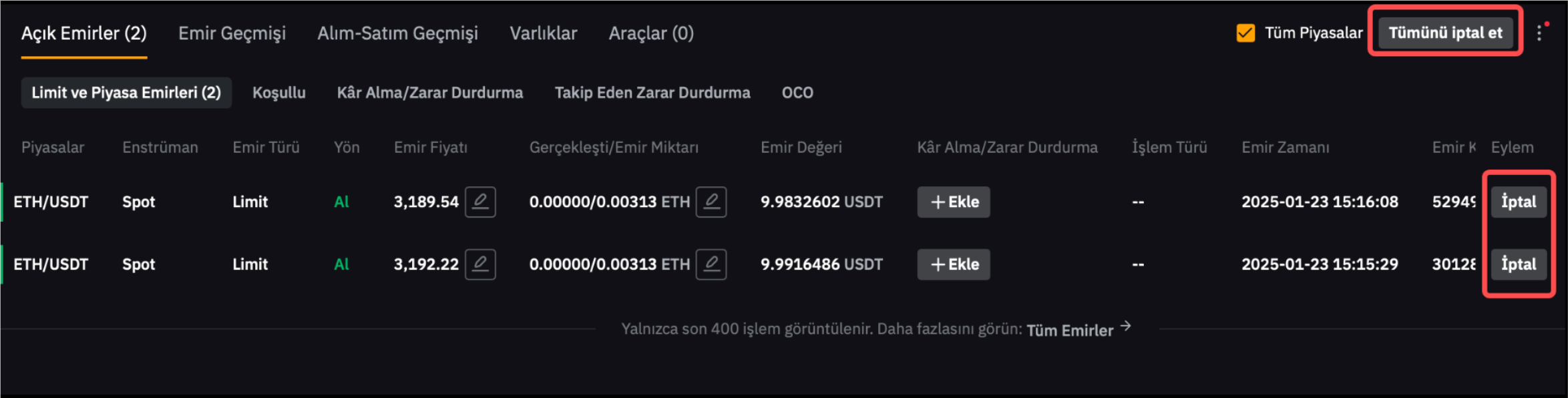Select the Araçlar (0) tab
The image size is (1568, 398).
coord(650,33)
